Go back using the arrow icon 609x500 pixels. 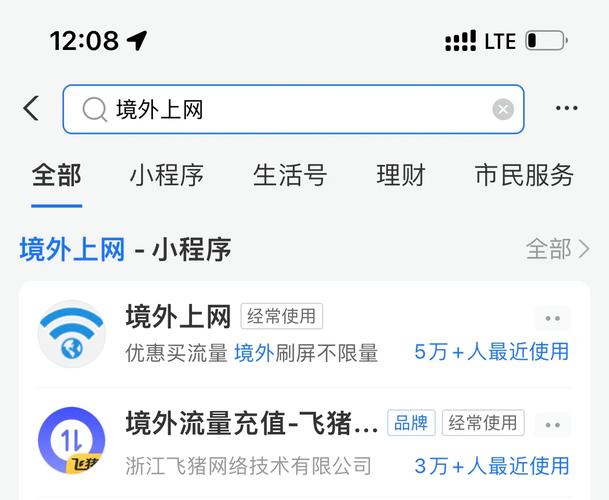pos(31,109)
